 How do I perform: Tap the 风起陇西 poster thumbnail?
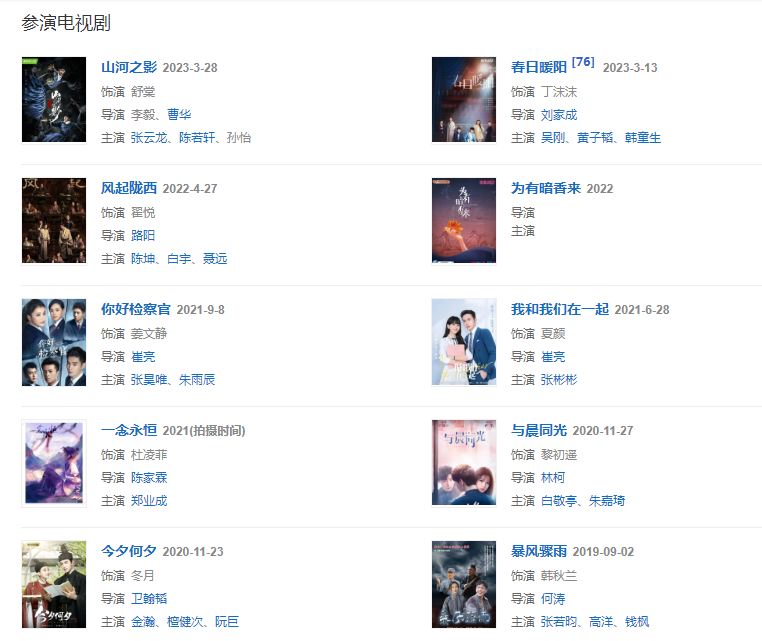[54, 221]
